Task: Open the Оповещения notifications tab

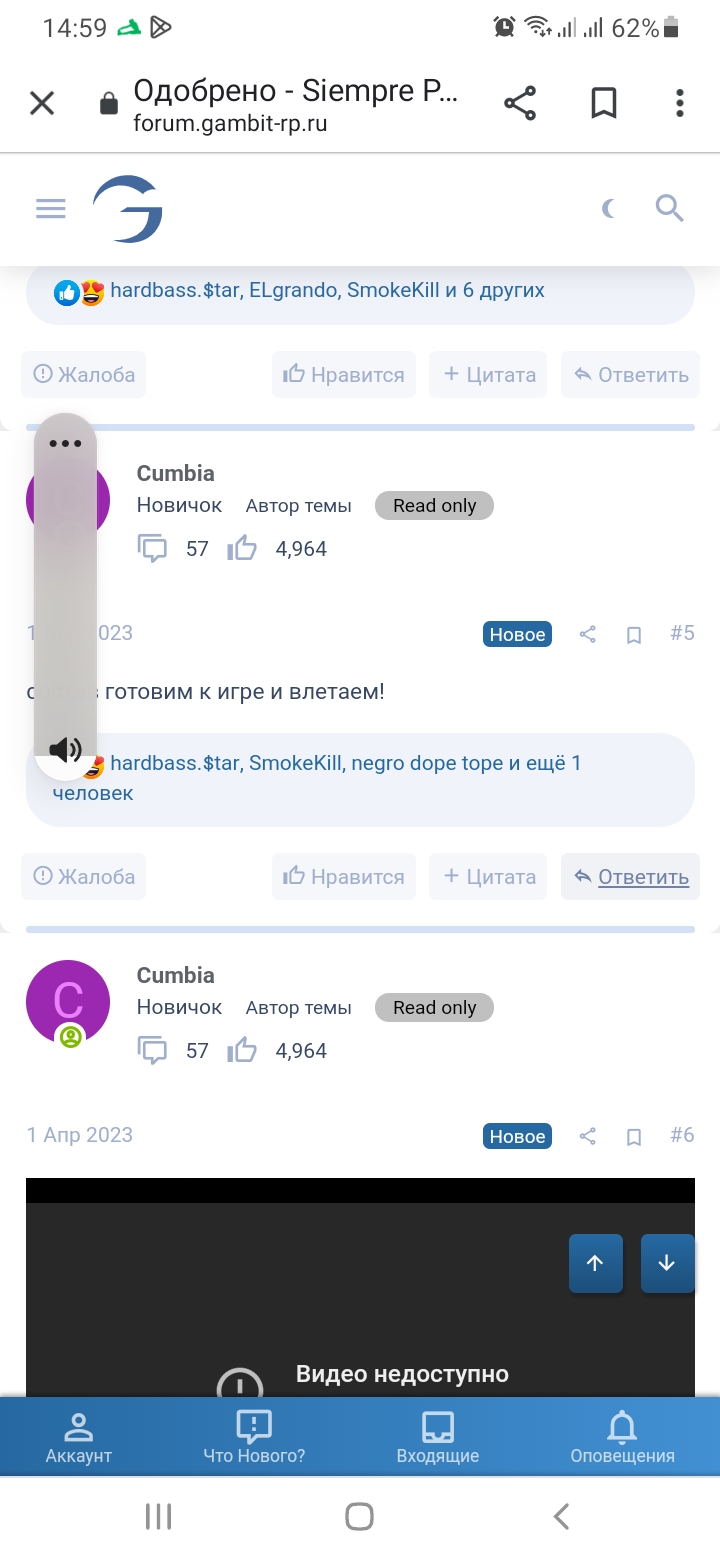Action: point(622,1437)
